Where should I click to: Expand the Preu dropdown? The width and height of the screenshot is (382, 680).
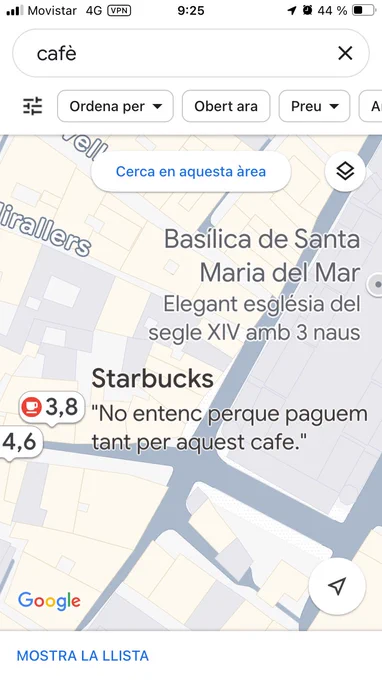tap(314, 106)
